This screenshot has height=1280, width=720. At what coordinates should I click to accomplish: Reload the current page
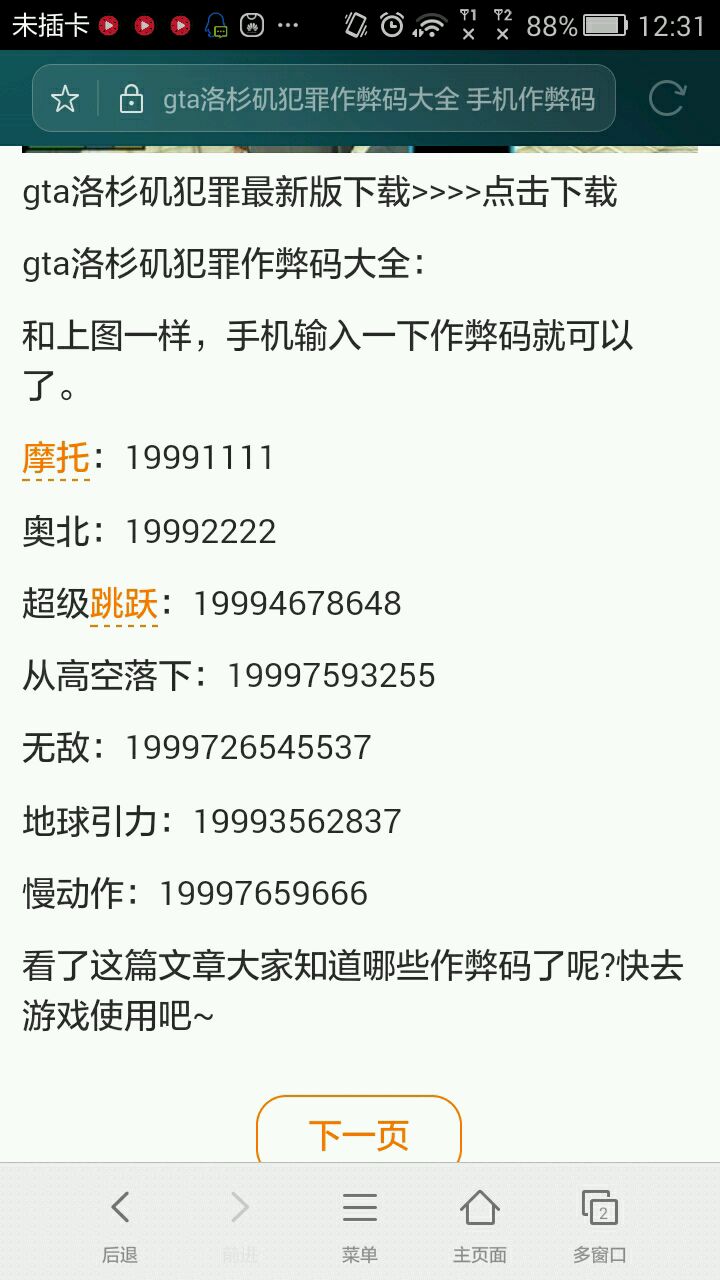pos(666,99)
